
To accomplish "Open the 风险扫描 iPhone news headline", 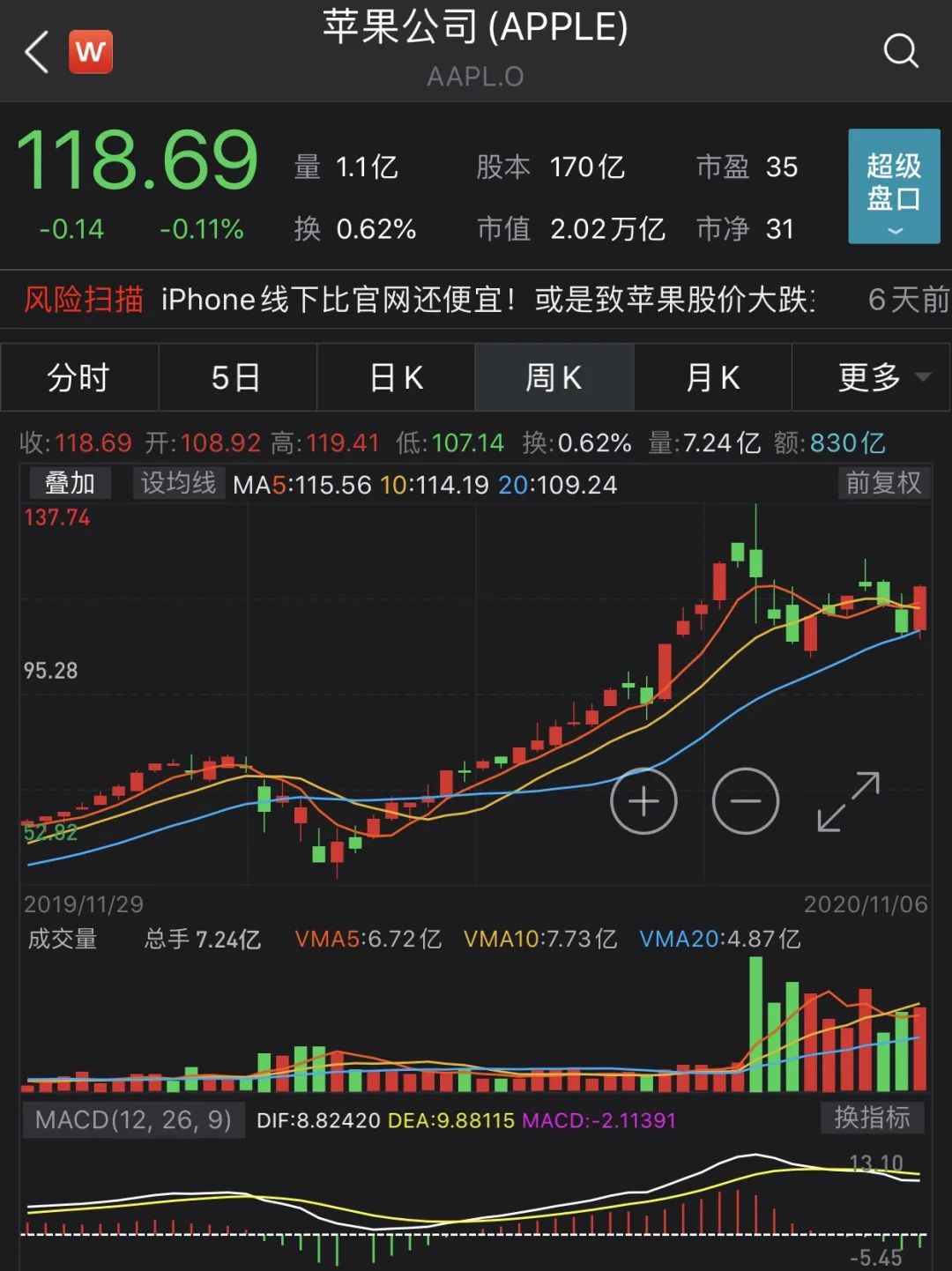I will (x=489, y=300).
